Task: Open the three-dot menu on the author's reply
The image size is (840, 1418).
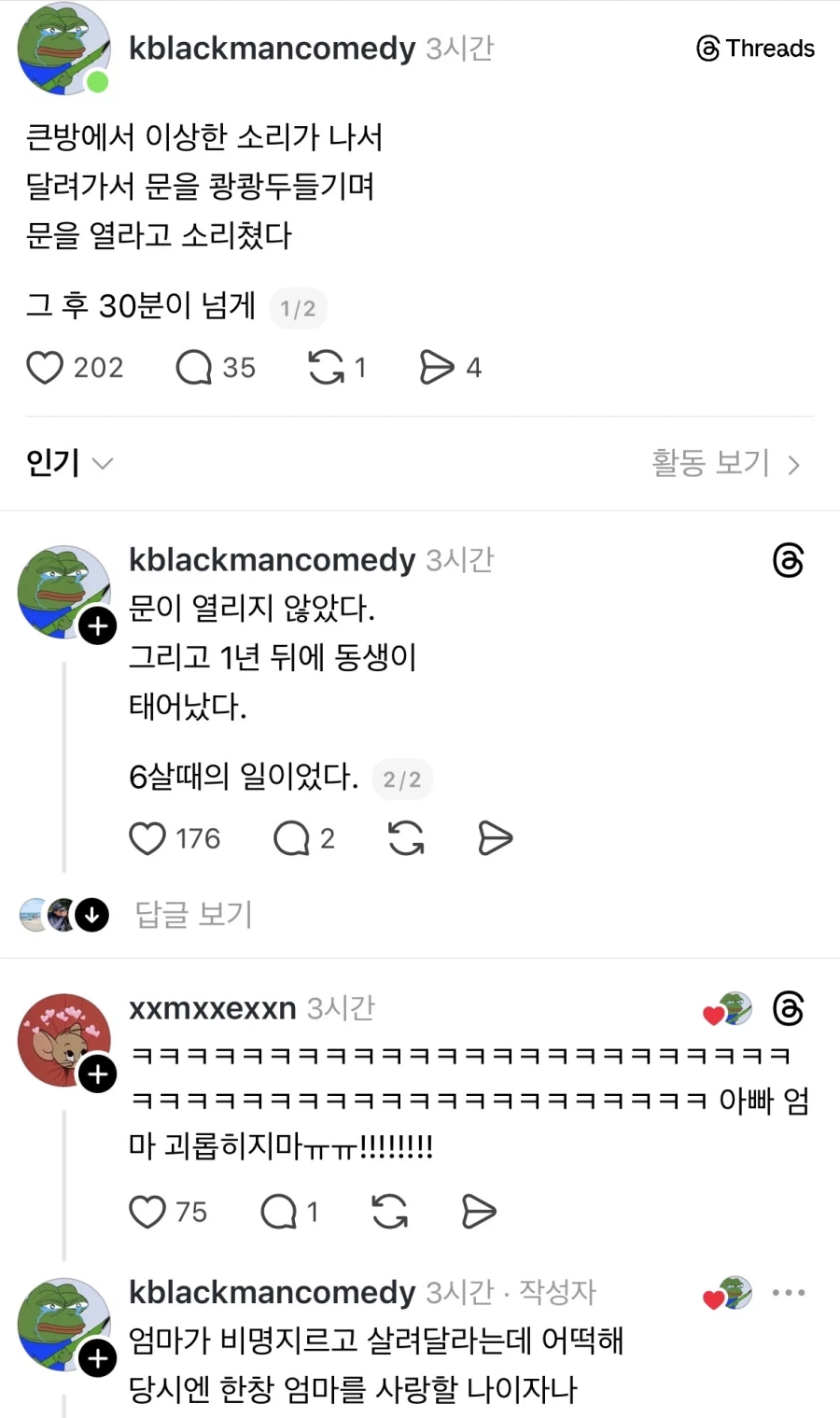Action: [788, 1293]
